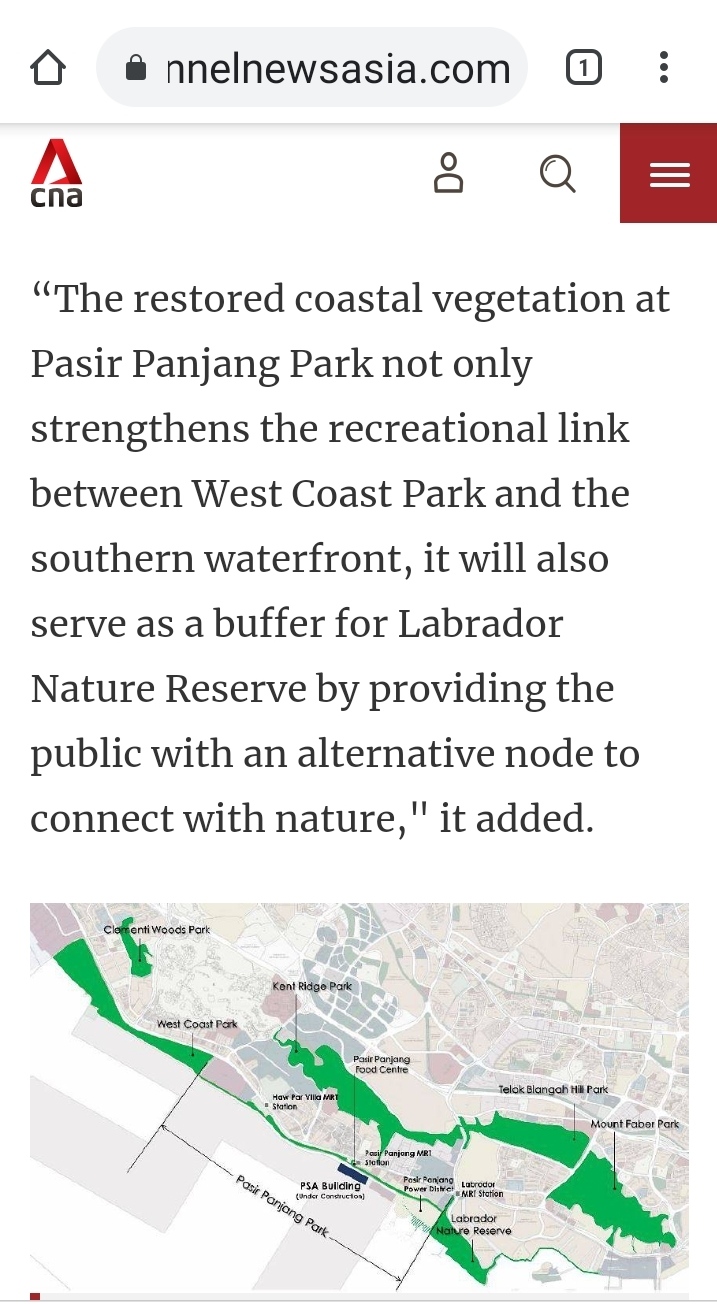This screenshot has width=717, height=1304.
Task: Tap the channelnewsasia.com address bar
Action: pyautogui.click(x=312, y=68)
